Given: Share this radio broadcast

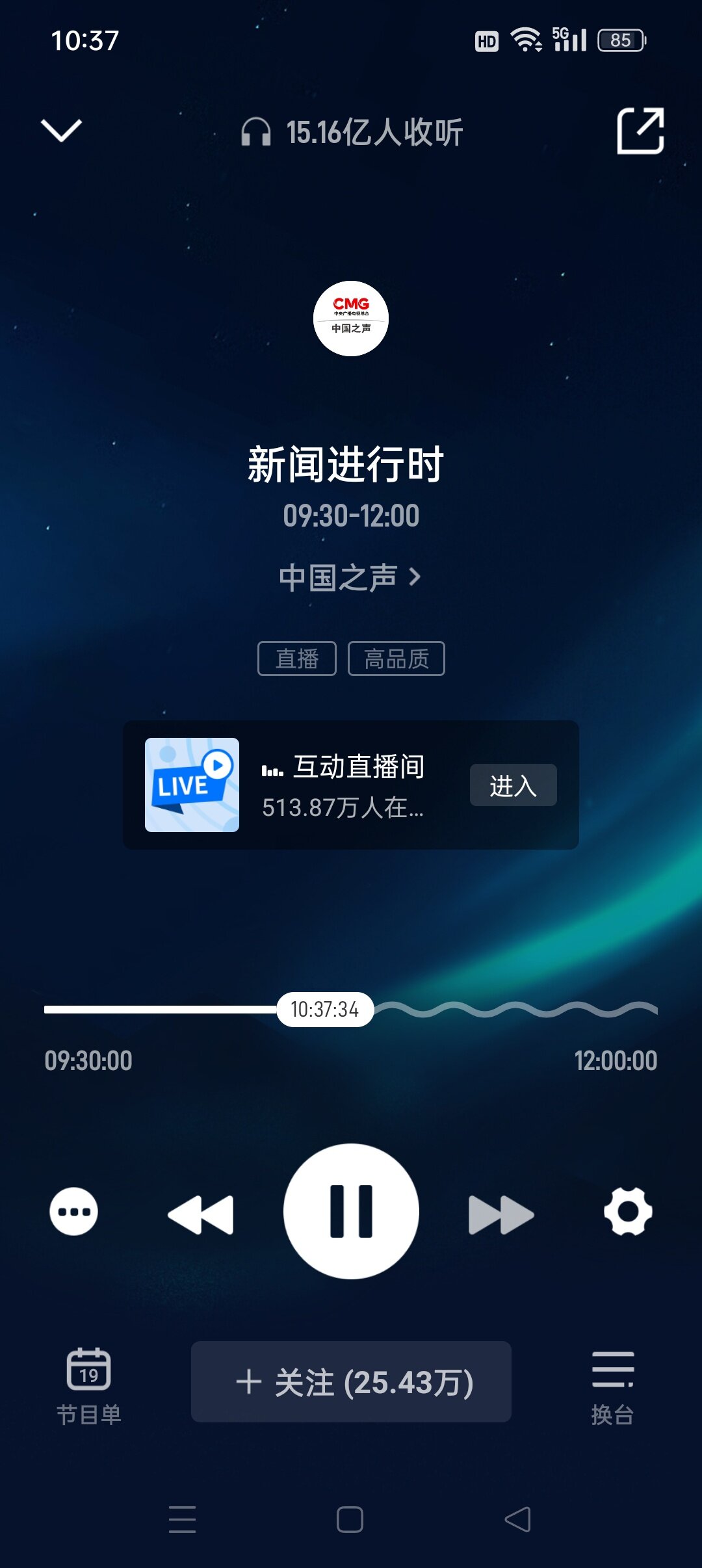Looking at the screenshot, I should 640,131.
